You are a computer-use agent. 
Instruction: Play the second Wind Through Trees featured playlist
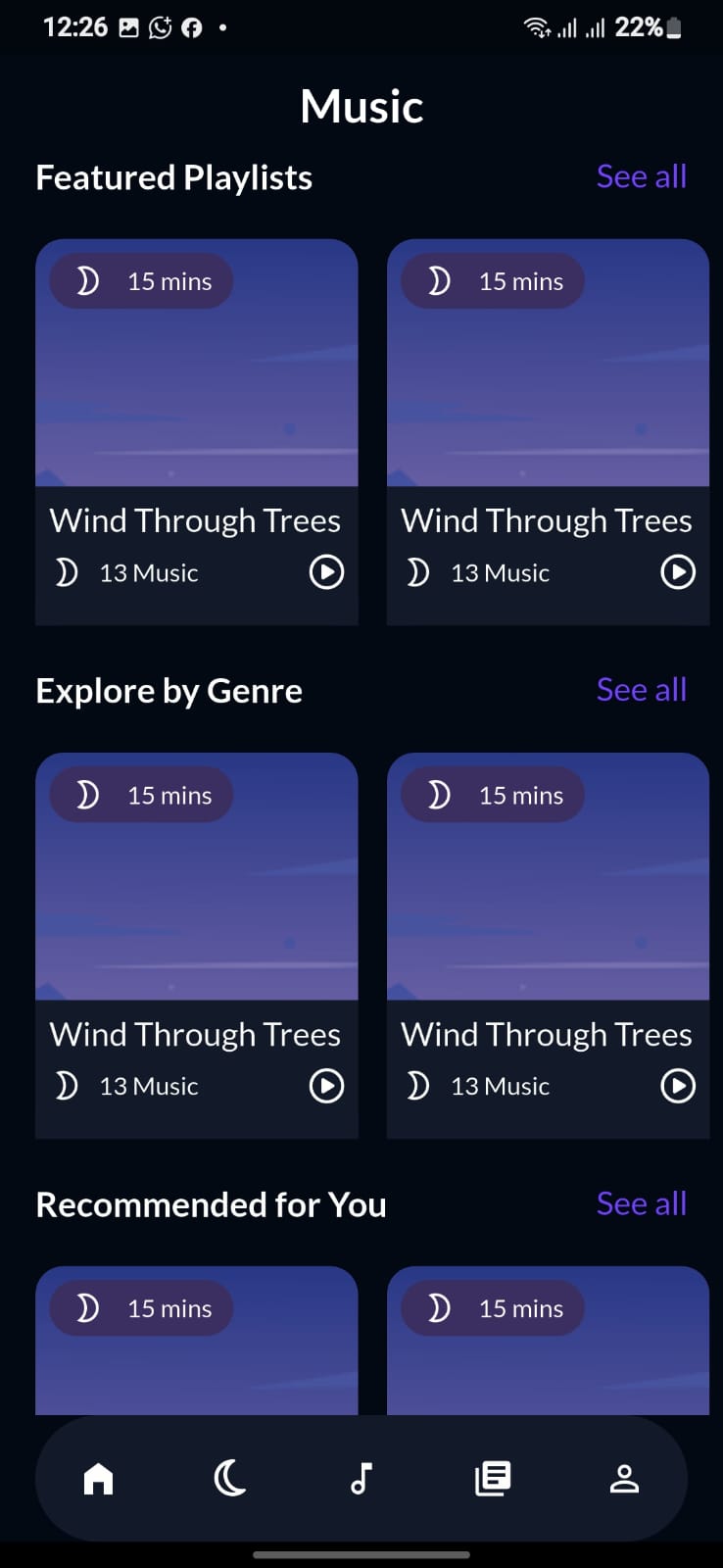tap(677, 572)
